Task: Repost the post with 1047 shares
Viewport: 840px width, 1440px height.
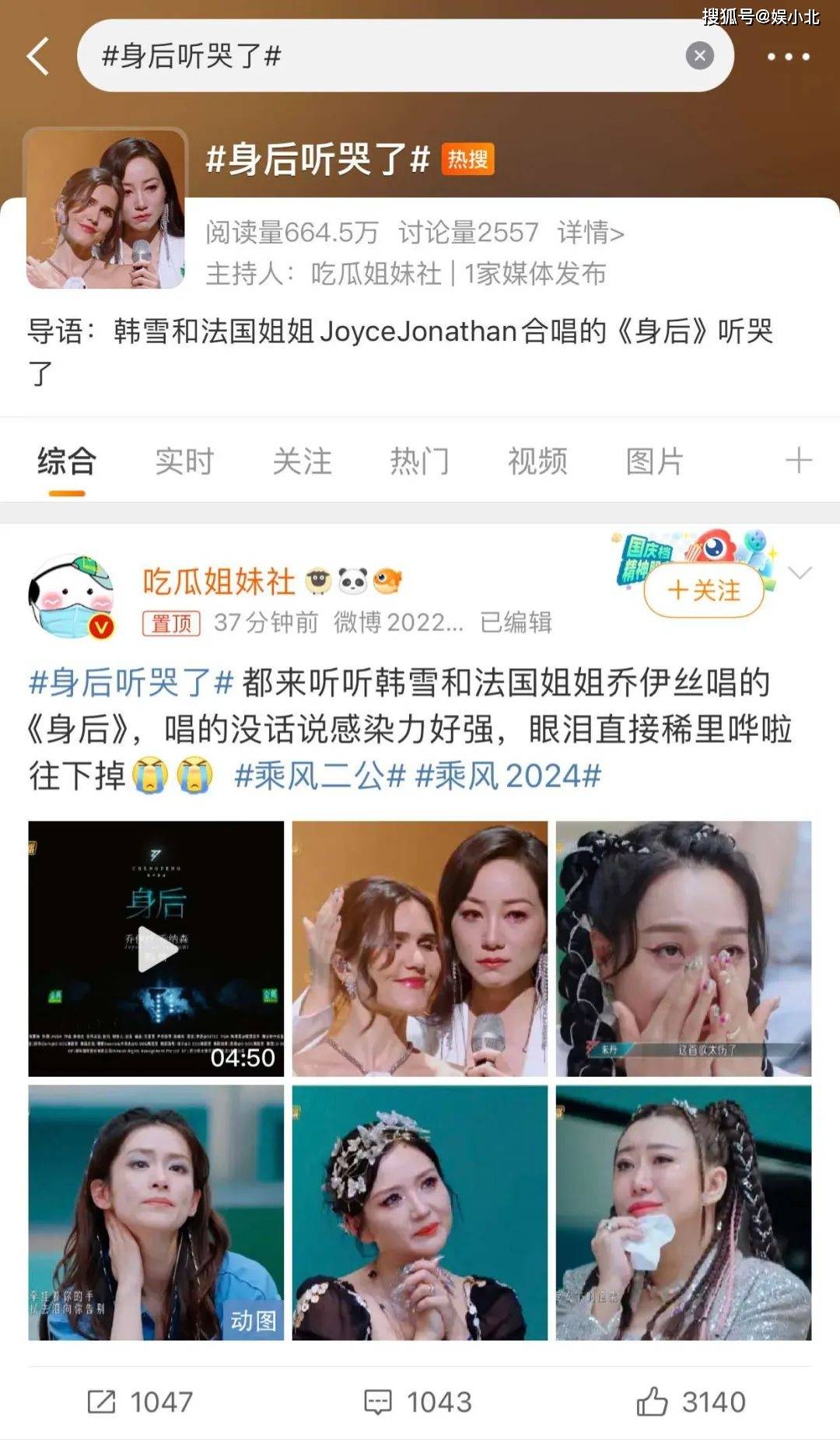Action: pos(140,1402)
